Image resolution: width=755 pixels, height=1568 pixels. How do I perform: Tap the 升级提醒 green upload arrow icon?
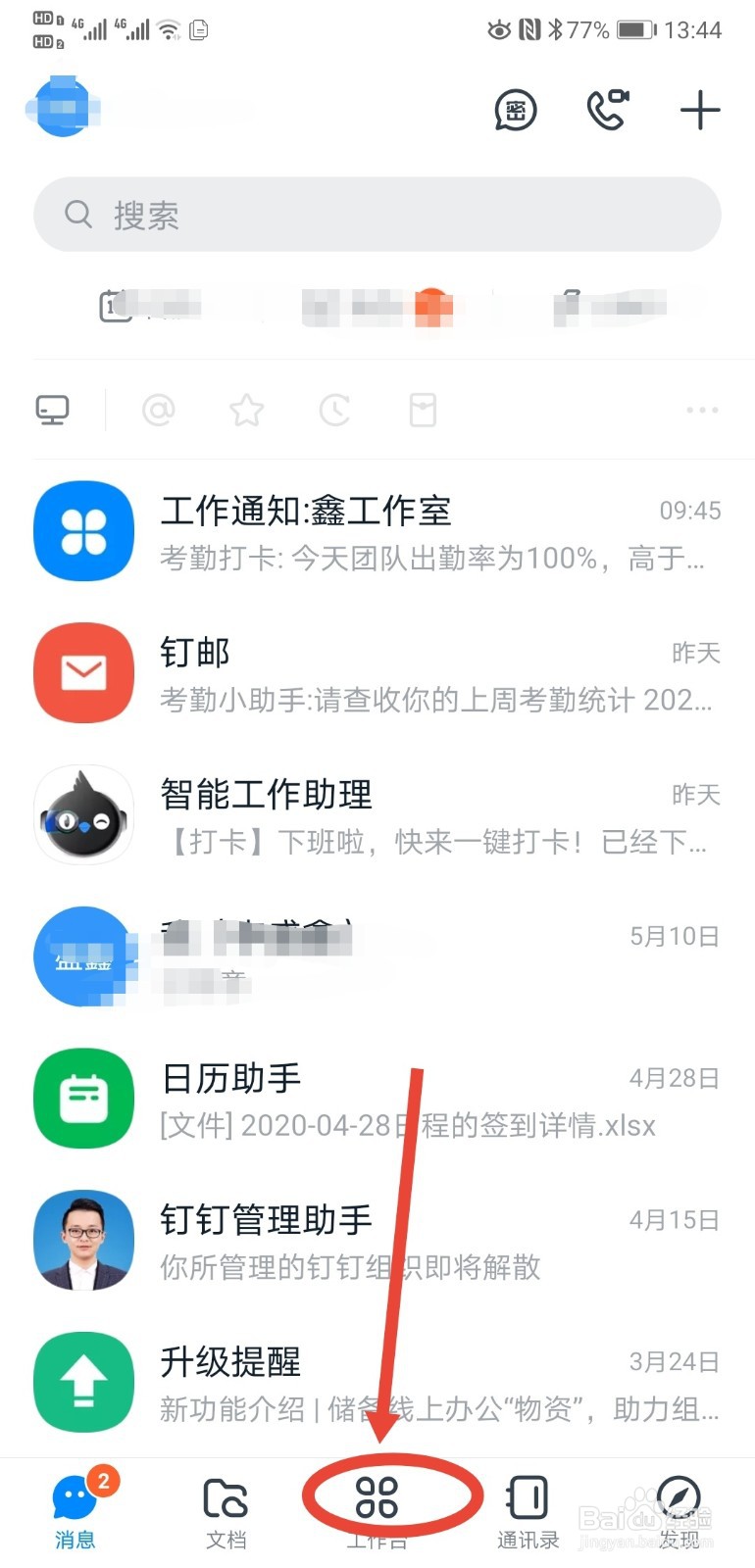83,1382
